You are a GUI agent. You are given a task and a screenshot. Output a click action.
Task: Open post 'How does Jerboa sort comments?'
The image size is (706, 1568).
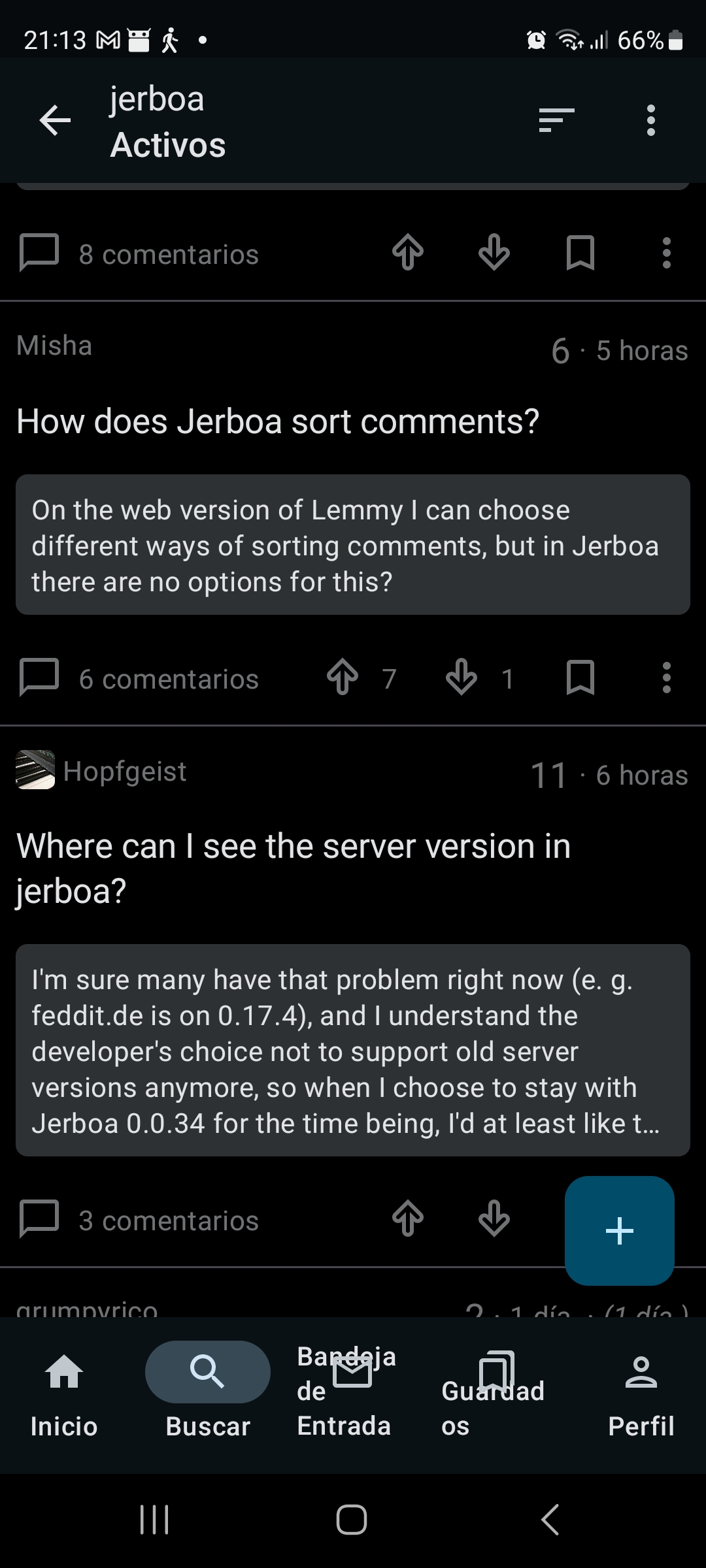pyautogui.click(x=278, y=421)
